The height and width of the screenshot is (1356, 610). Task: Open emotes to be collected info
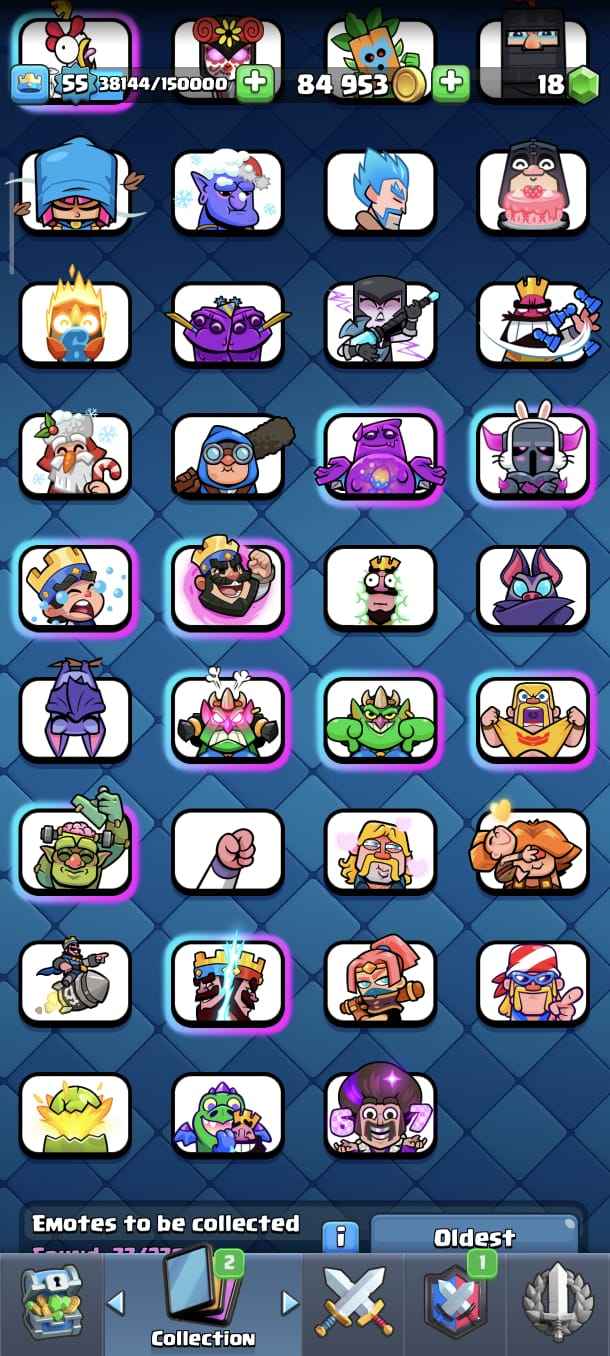pos(340,1237)
